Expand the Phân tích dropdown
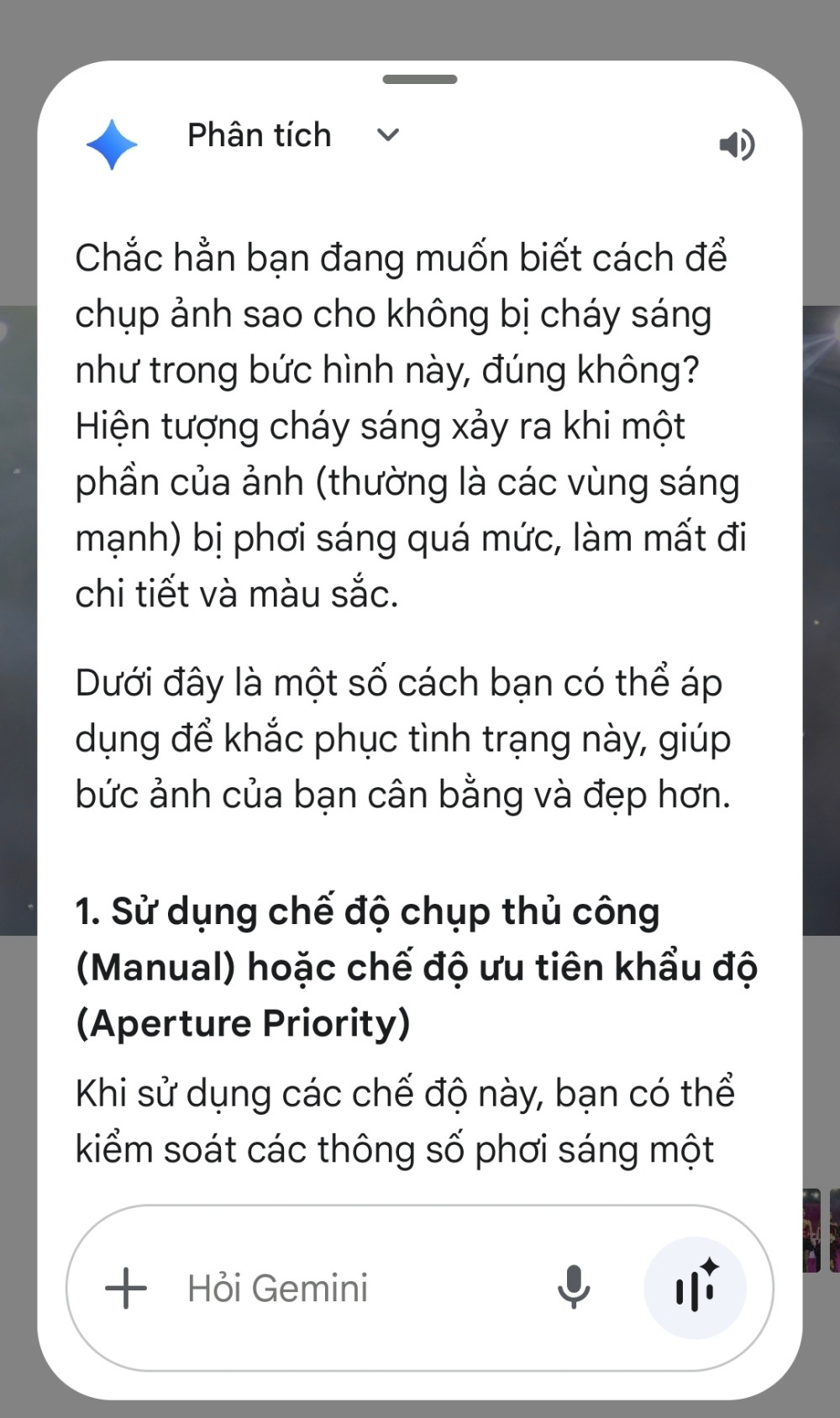This screenshot has width=840, height=1418. 387,135
